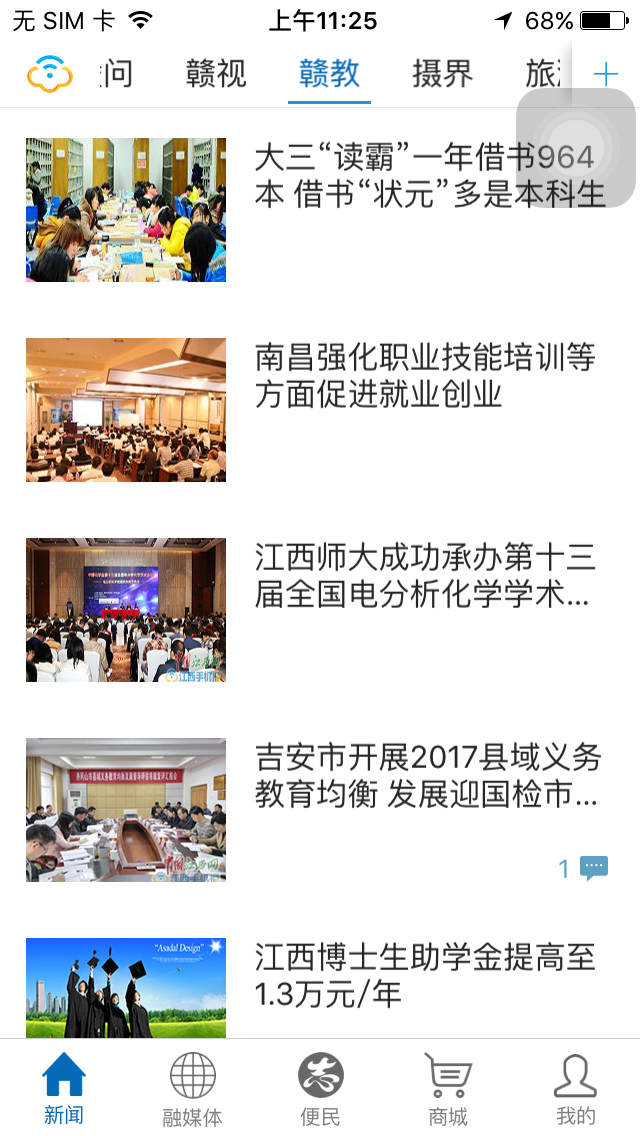
Task: Tap the plus icon to add channels
Action: pos(606,74)
